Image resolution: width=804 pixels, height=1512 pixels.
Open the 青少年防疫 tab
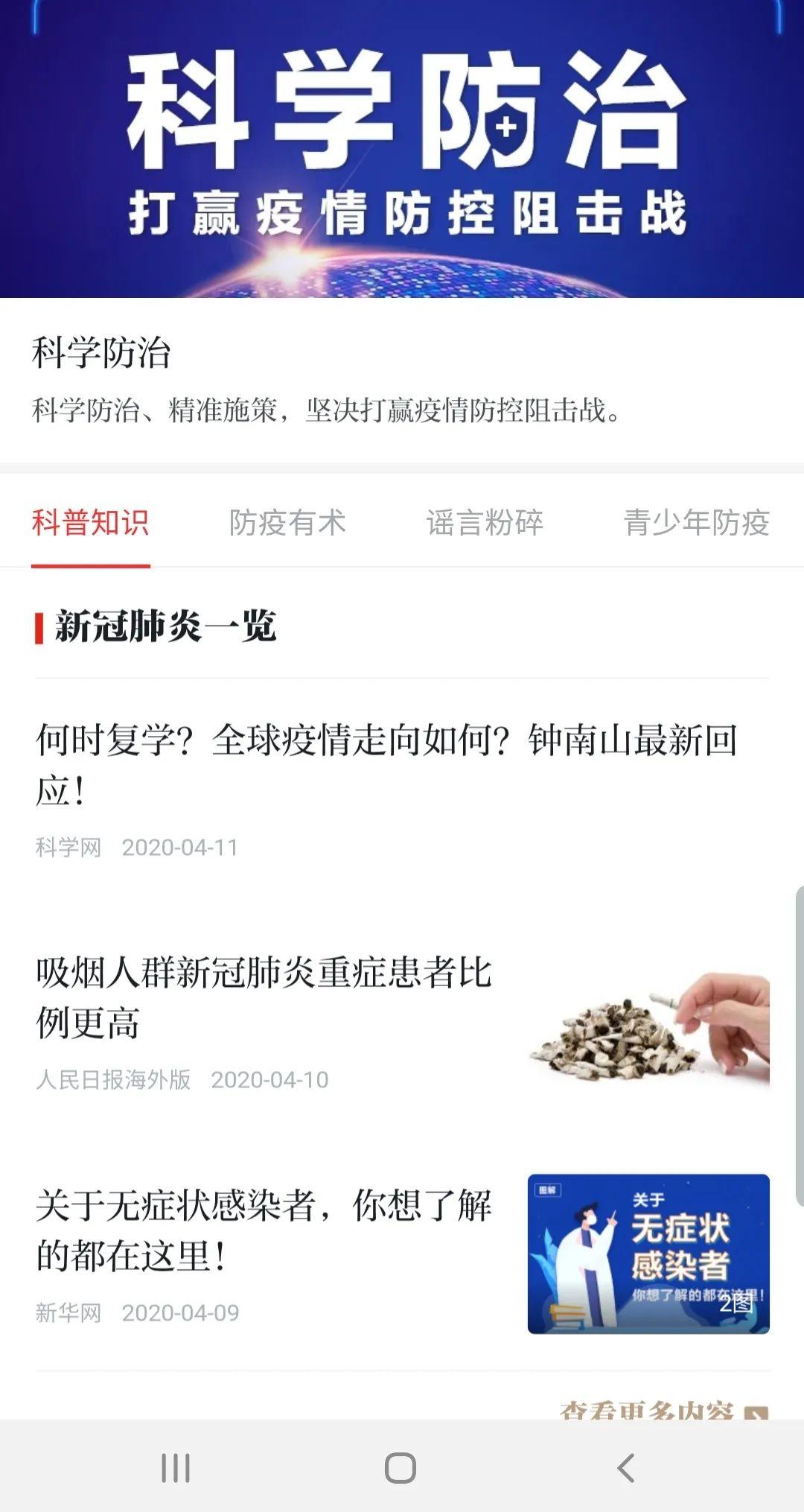click(696, 522)
